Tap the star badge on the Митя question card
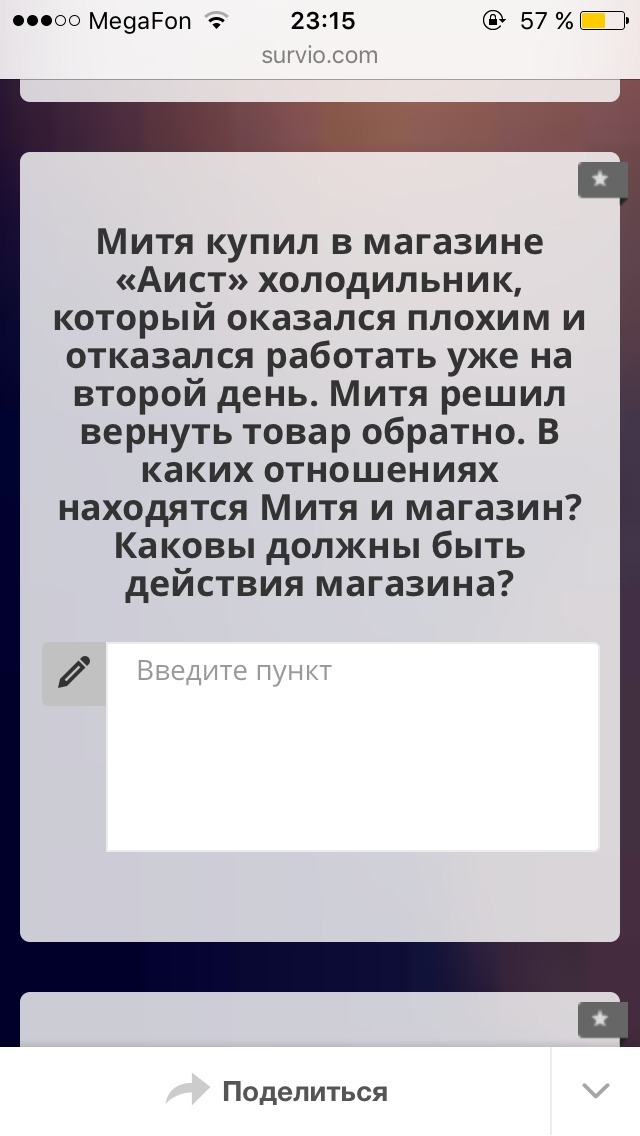This screenshot has height=1136, width=640. pyautogui.click(x=602, y=180)
